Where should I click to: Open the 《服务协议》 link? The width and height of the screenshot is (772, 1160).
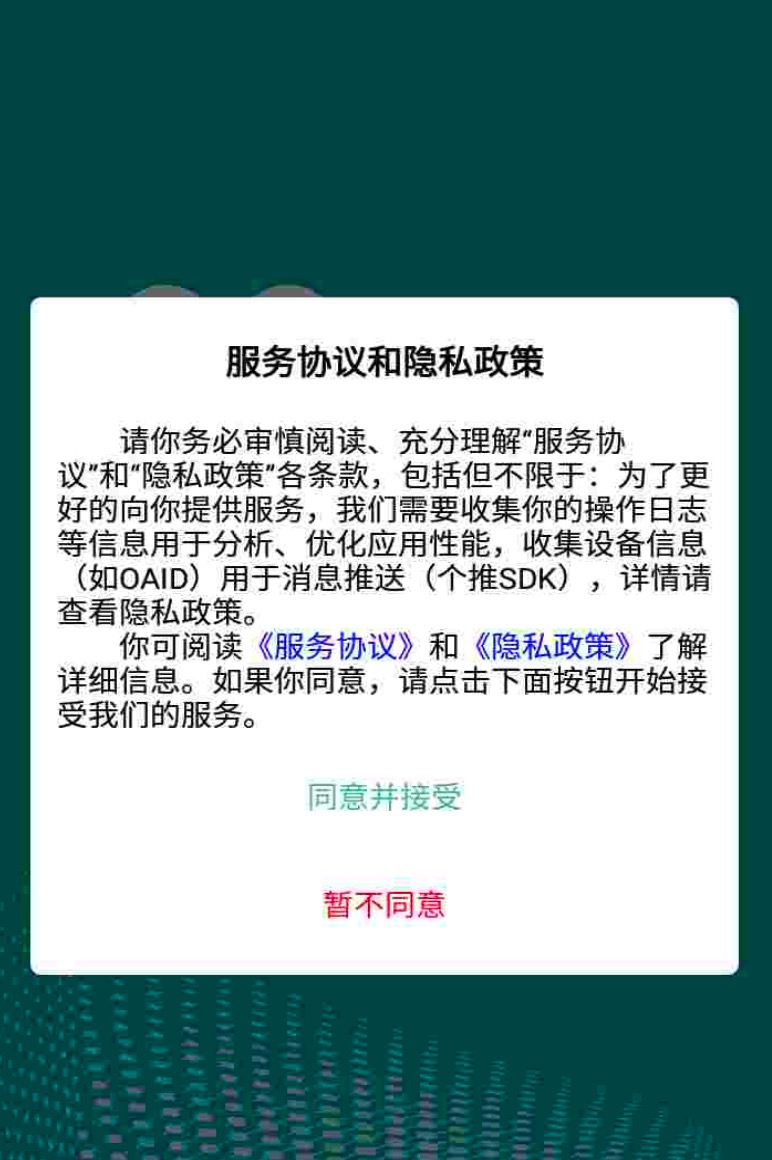[x=335, y=643]
